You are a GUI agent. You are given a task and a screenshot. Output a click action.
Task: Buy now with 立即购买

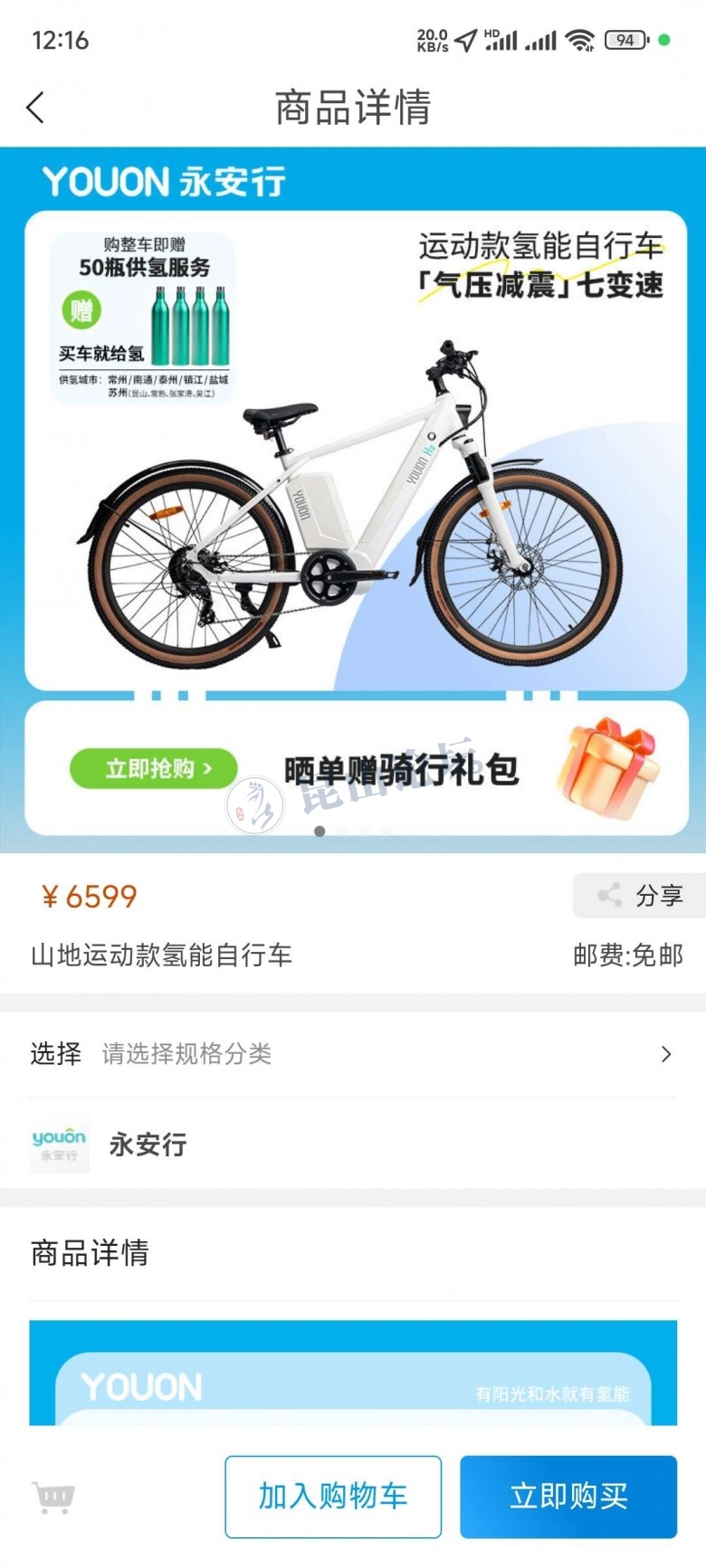(x=568, y=1497)
